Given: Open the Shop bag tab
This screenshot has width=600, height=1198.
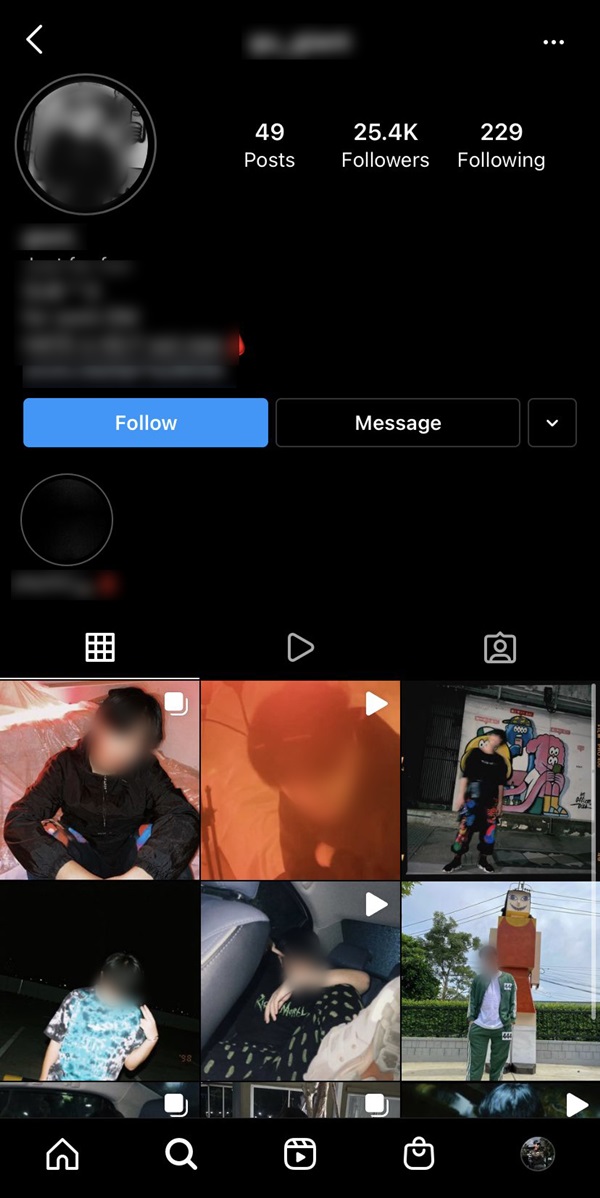Looking at the screenshot, I should (419, 1155).
